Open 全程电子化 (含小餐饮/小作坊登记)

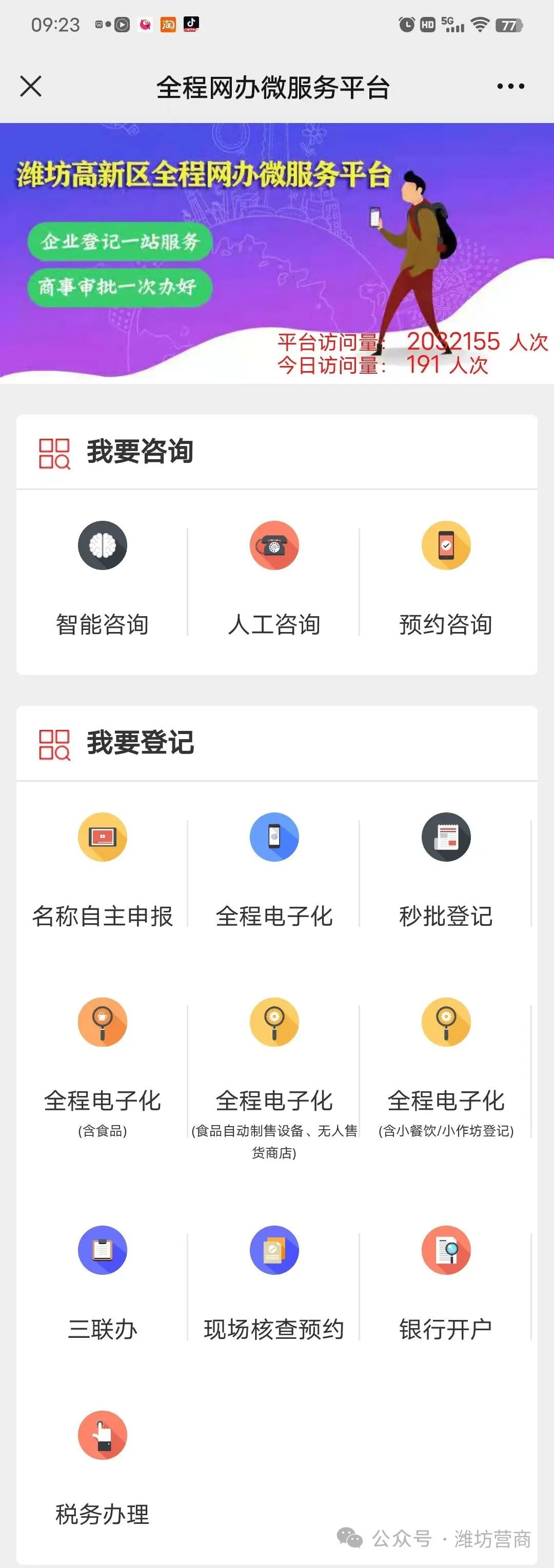(x=446, y=1065)
